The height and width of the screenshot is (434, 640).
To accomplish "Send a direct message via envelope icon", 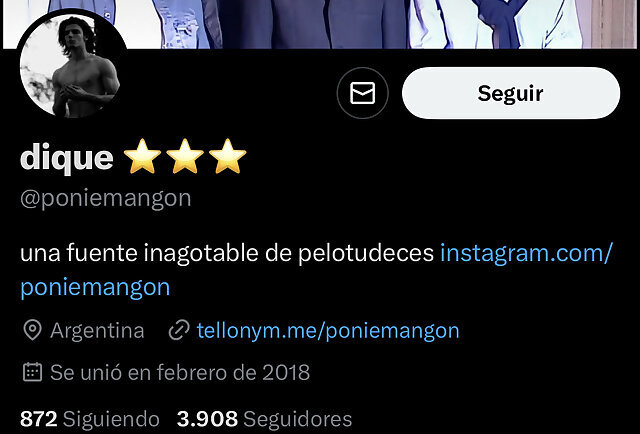I will pyautogui.click(x=362, y=93).
